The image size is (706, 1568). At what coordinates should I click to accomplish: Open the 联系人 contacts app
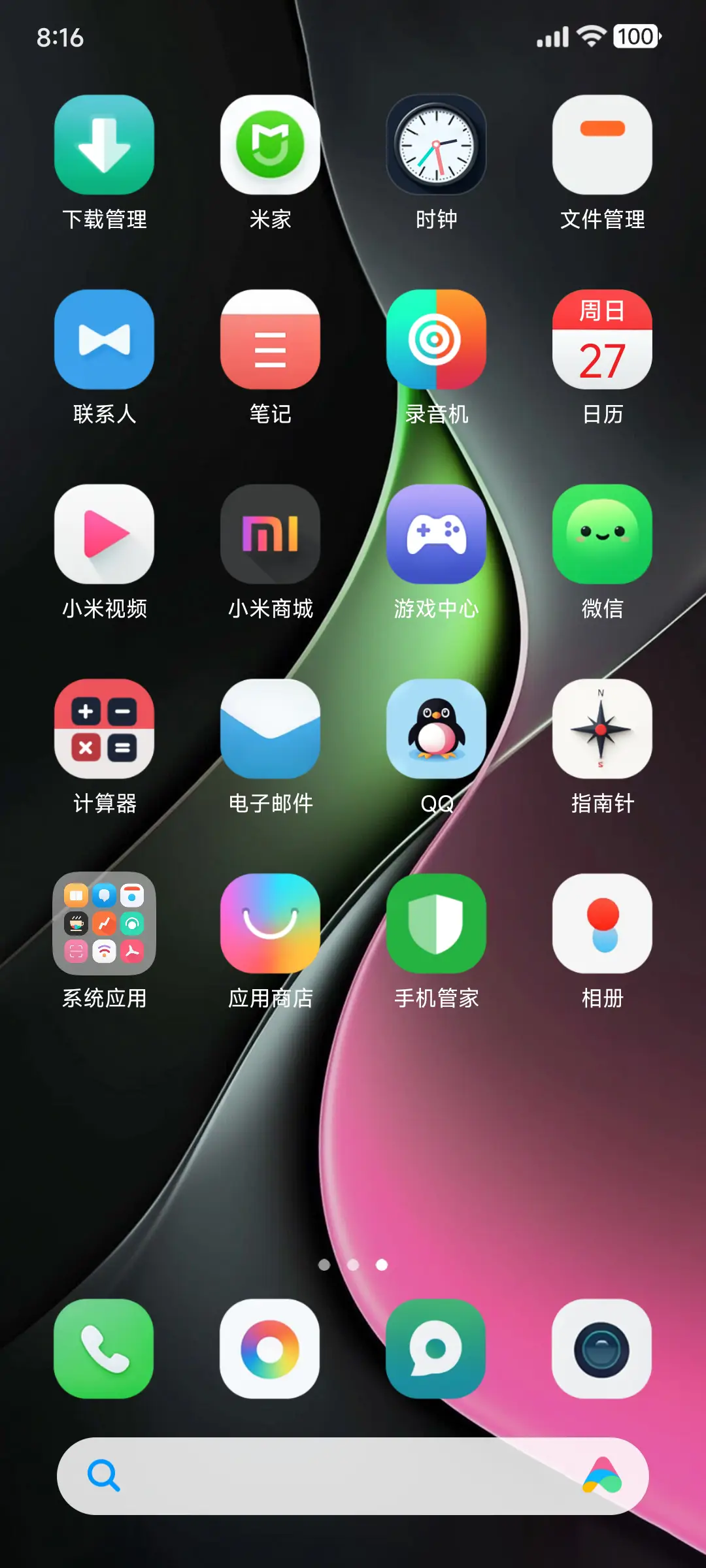click(x=104, y=340)
